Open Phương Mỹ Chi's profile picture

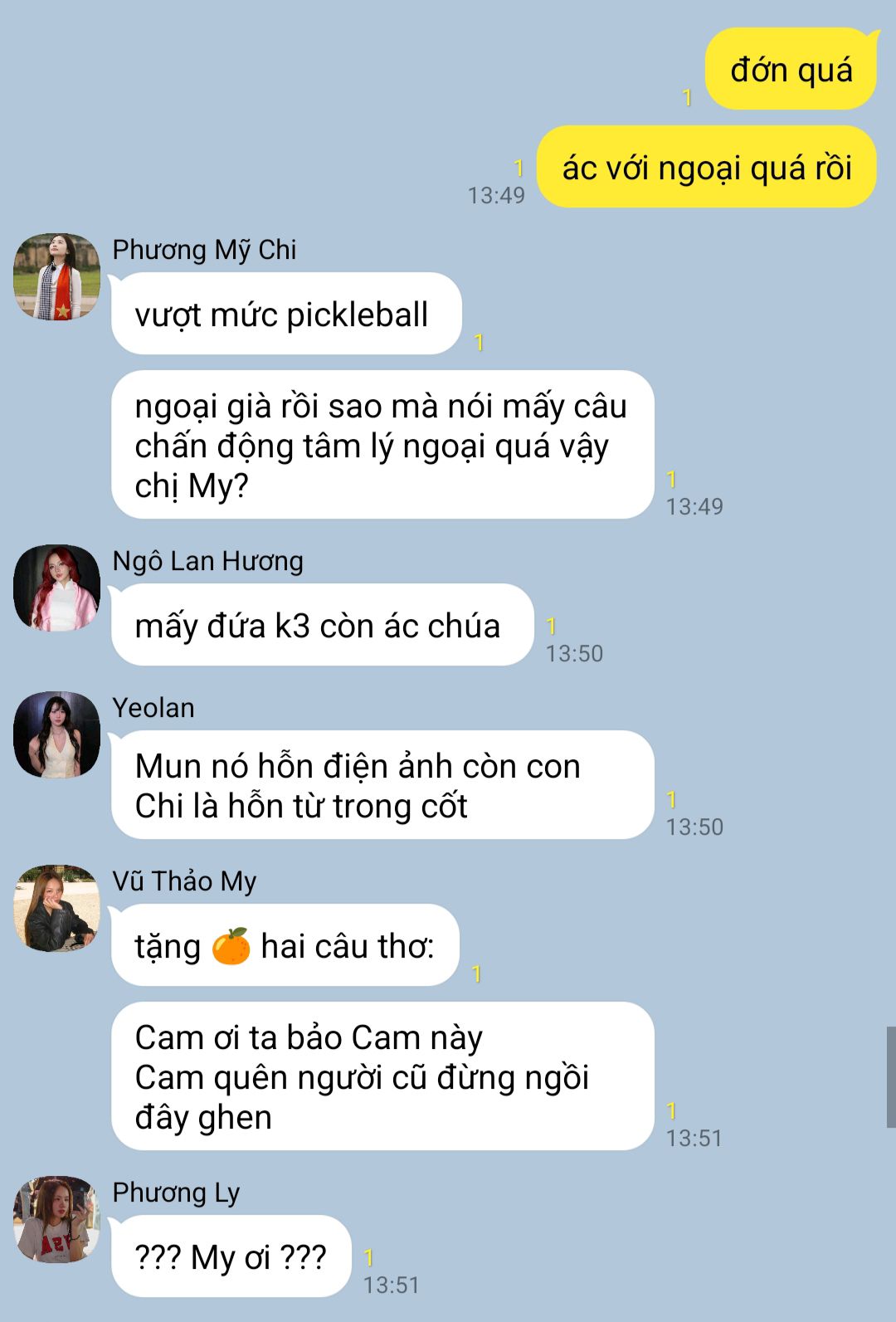[56, 277]
